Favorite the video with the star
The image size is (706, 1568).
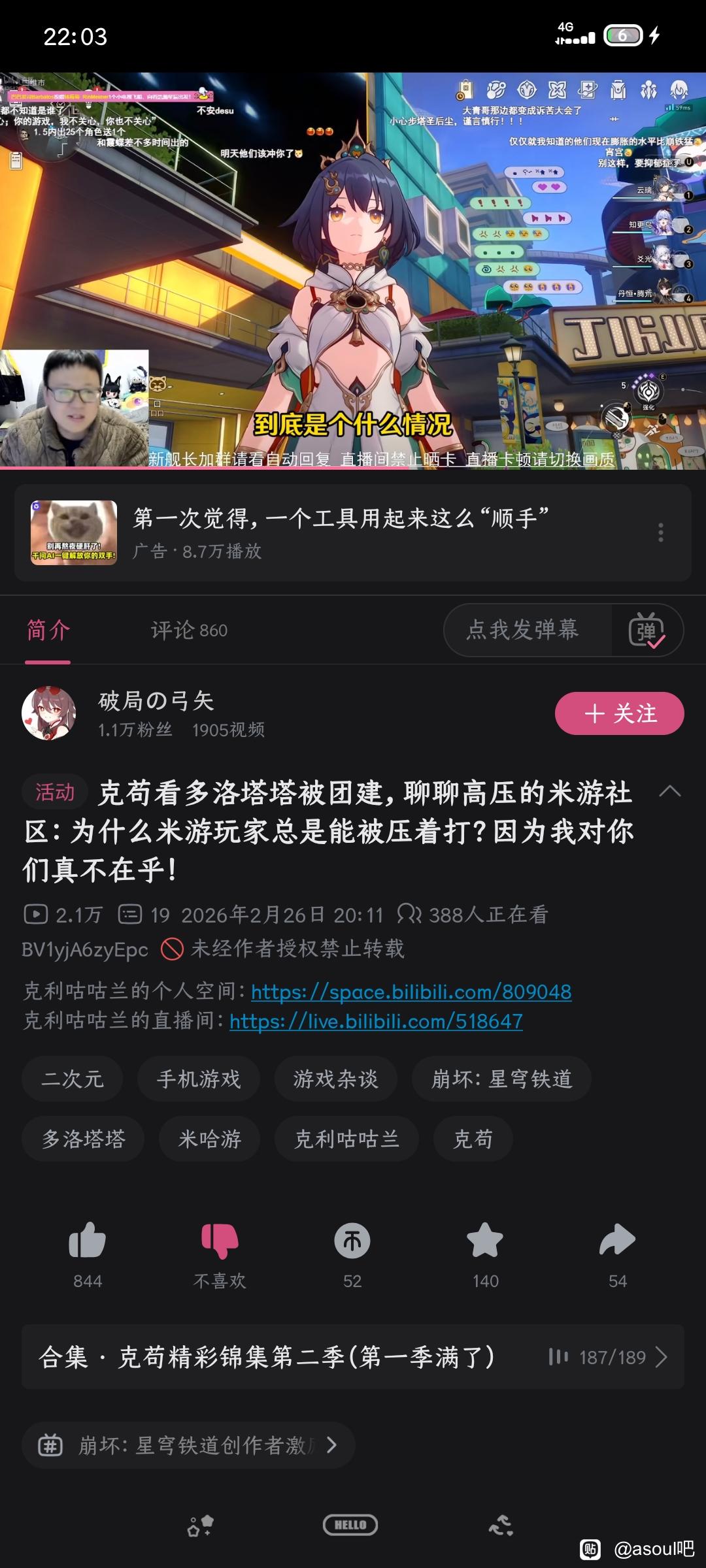click(x=485, y=1240)
